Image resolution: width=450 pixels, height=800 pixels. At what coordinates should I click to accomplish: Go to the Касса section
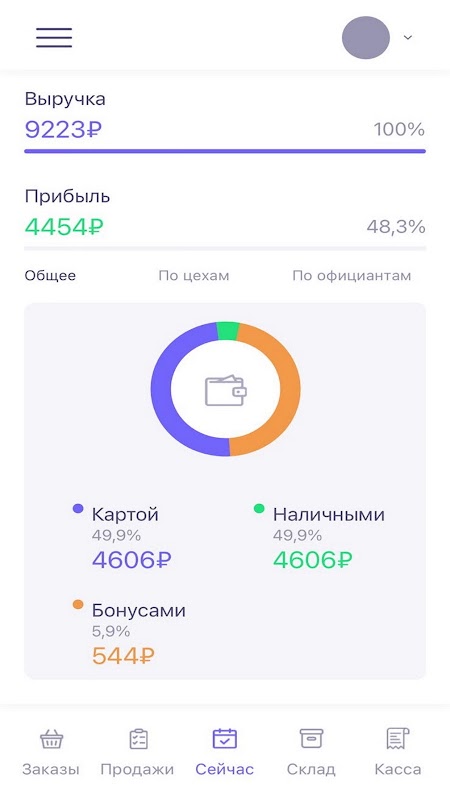[398, 752]
